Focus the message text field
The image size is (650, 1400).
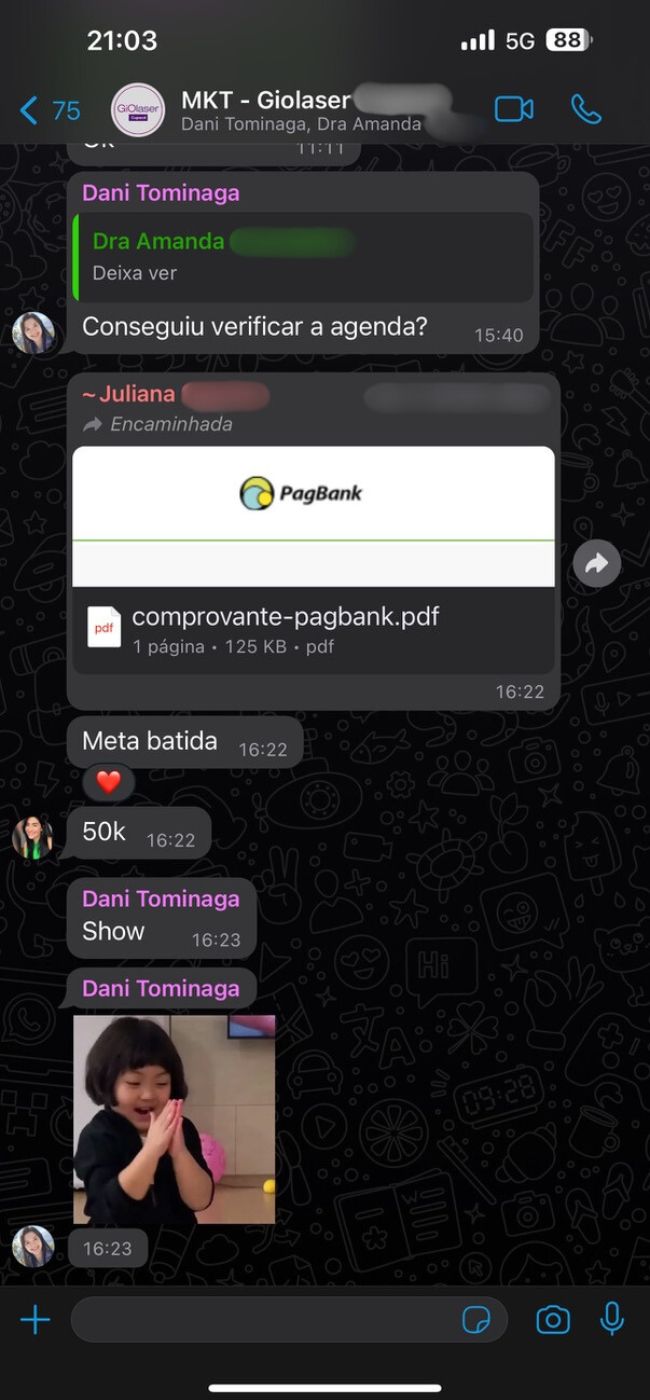[260, 1320]
